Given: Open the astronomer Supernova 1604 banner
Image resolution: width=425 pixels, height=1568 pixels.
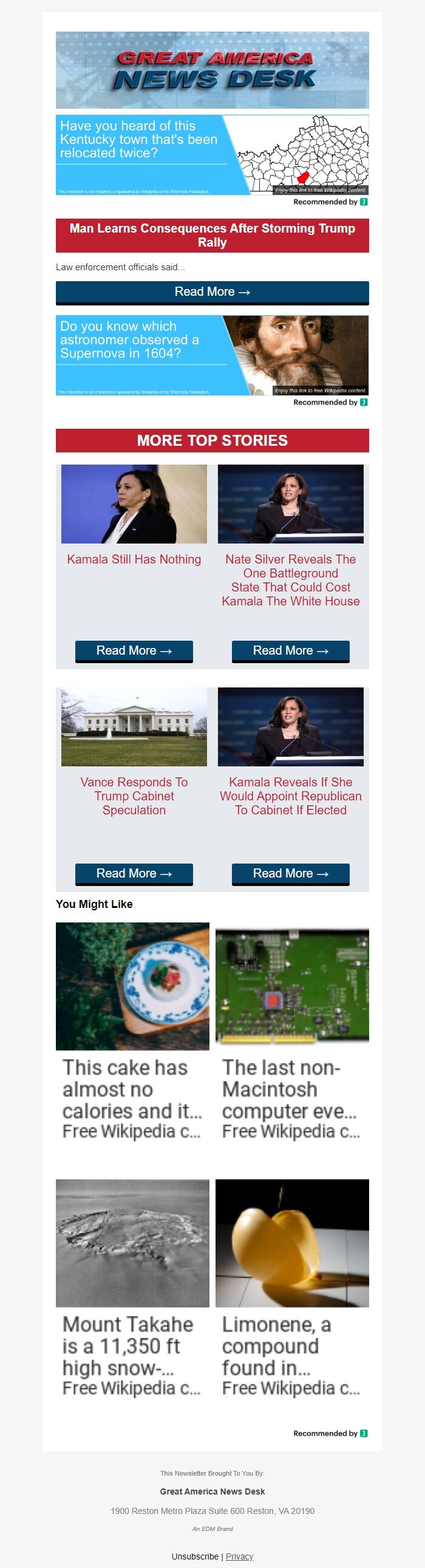Looking at the screenshot, I should click(x=212, y=355).
